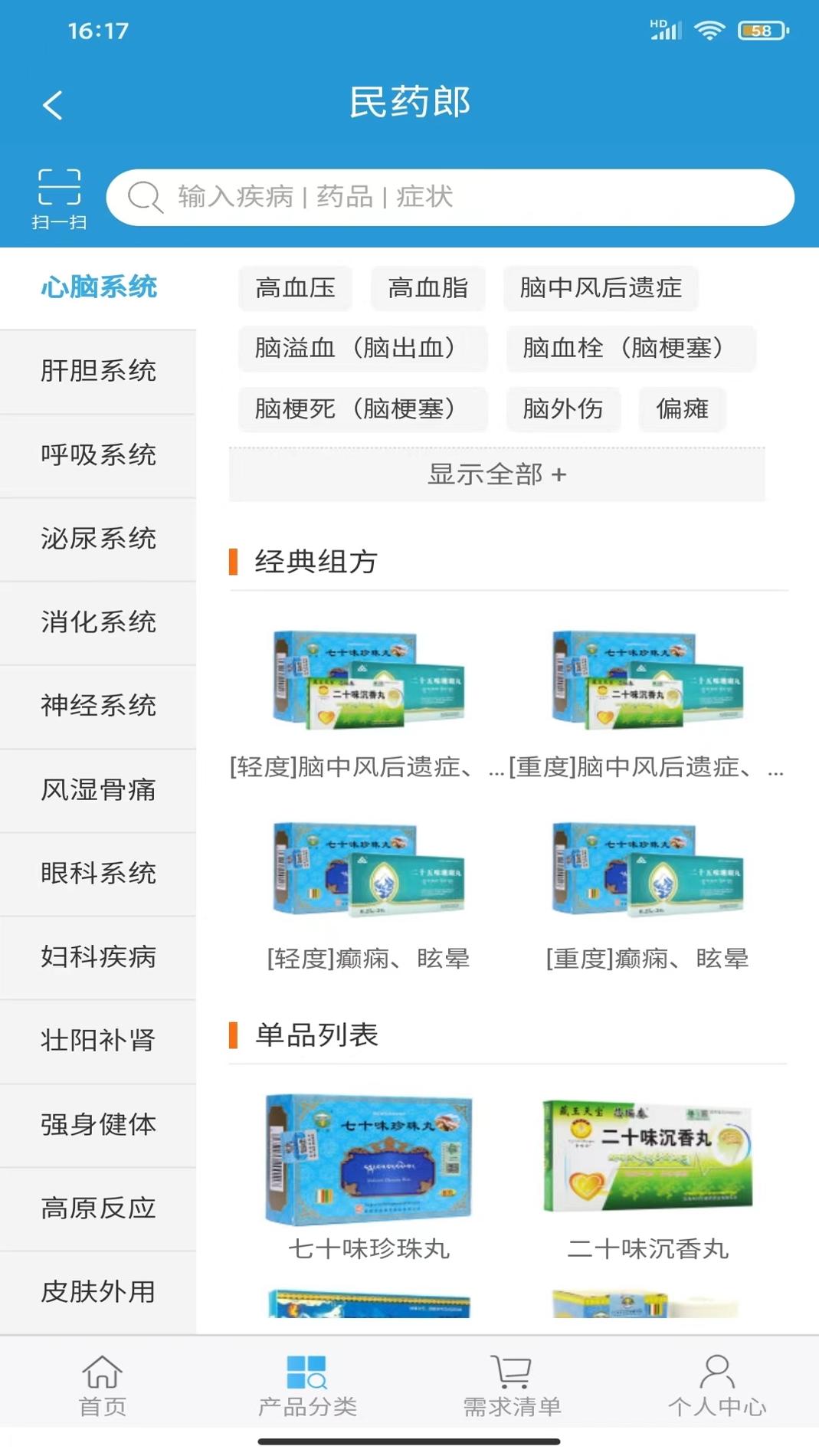819x1456 pixels.
Task: Tap the back arrow icon
Action: [x=53, y=104]
